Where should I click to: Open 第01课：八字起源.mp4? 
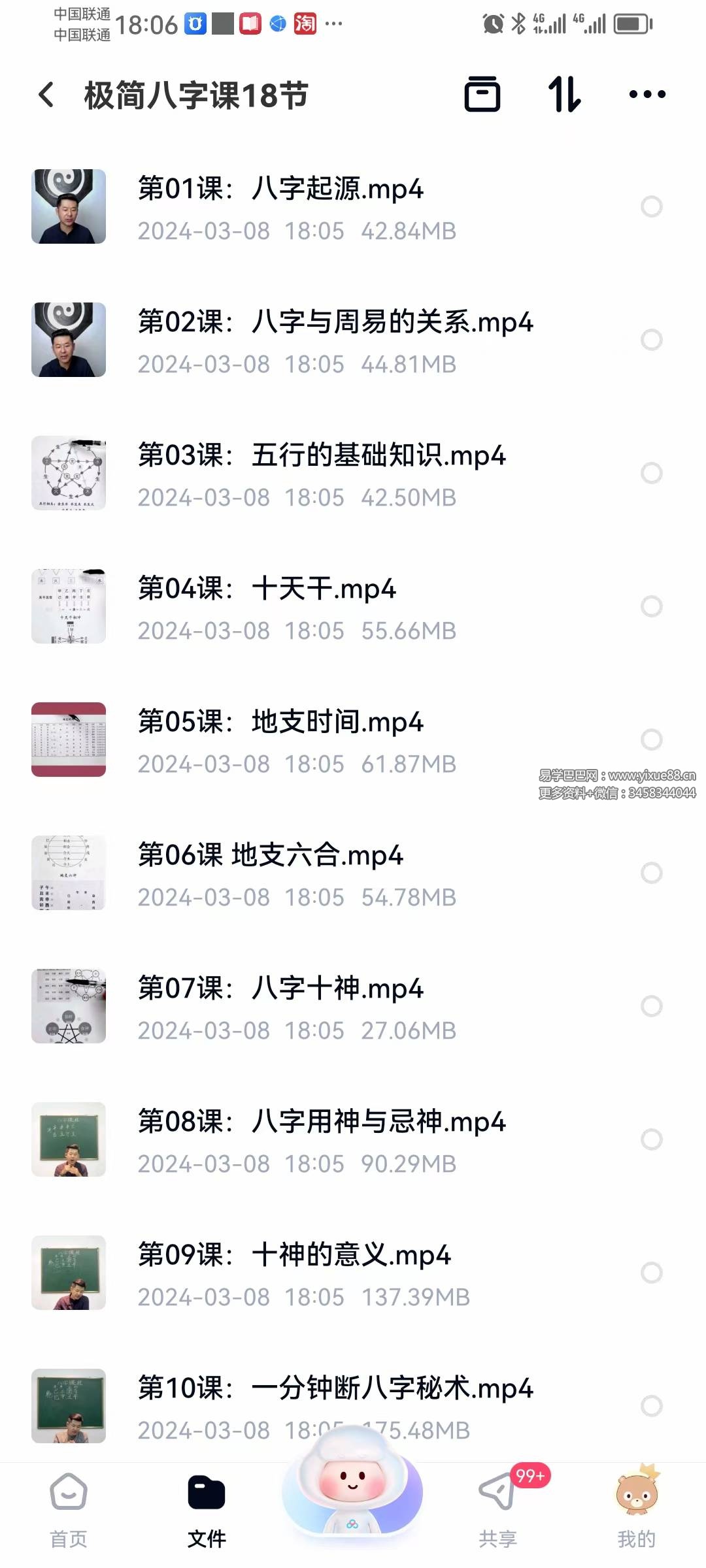point(281,189)
